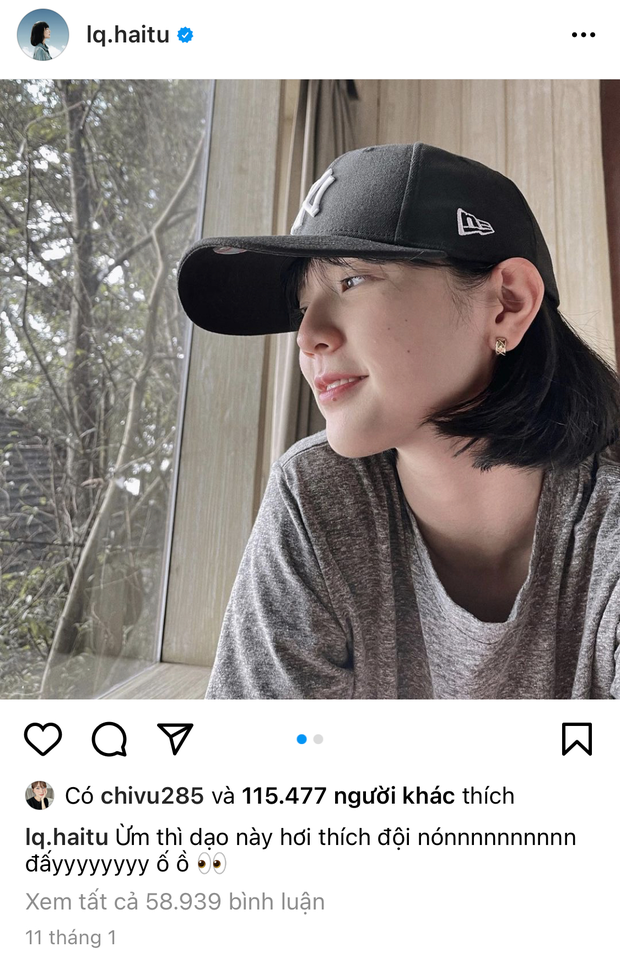This screenshot has height=974, width=620.
Task: Open chivu285's profile from the likes line
Action: (x=150, y=796)
